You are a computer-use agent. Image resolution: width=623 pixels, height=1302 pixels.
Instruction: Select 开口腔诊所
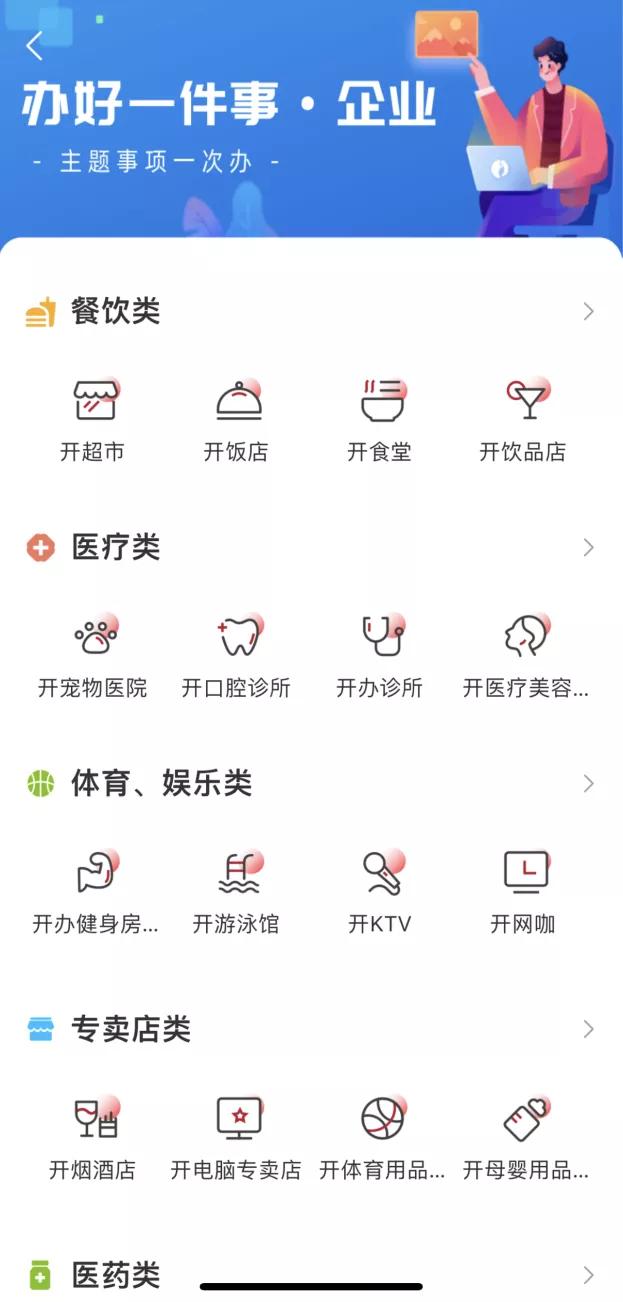coord(237,654)
